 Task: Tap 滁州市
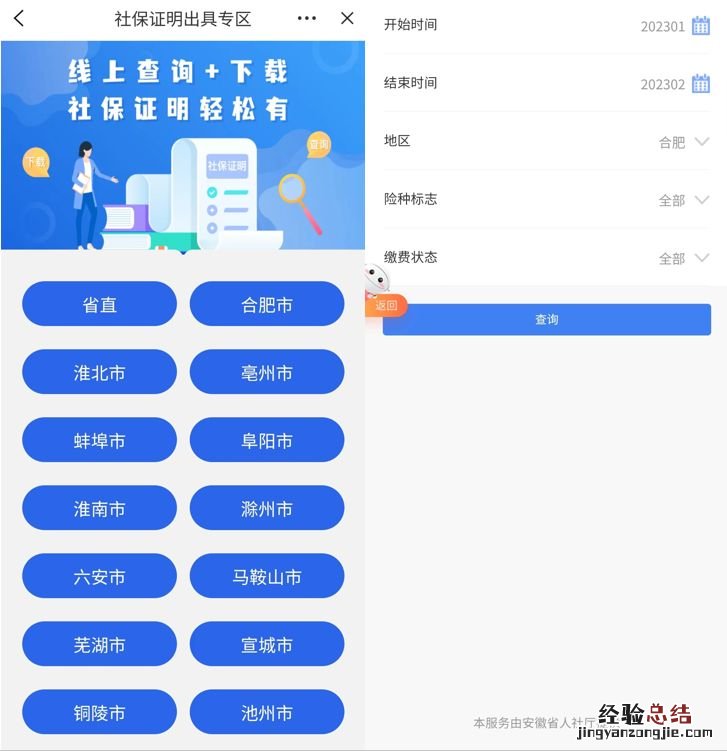(x=267, y=508)
